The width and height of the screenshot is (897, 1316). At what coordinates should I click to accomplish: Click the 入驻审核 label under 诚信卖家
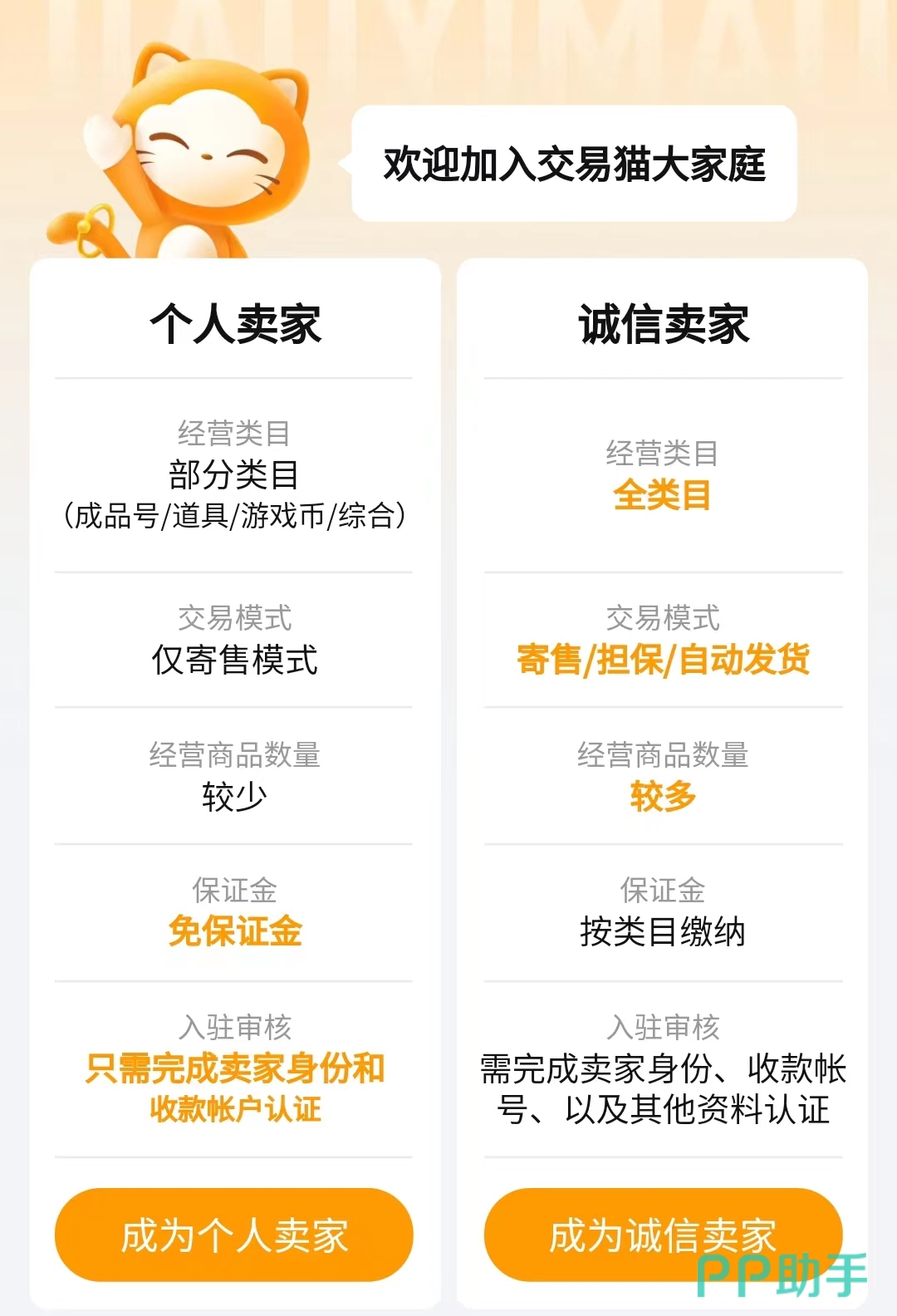pos(664,1026)
